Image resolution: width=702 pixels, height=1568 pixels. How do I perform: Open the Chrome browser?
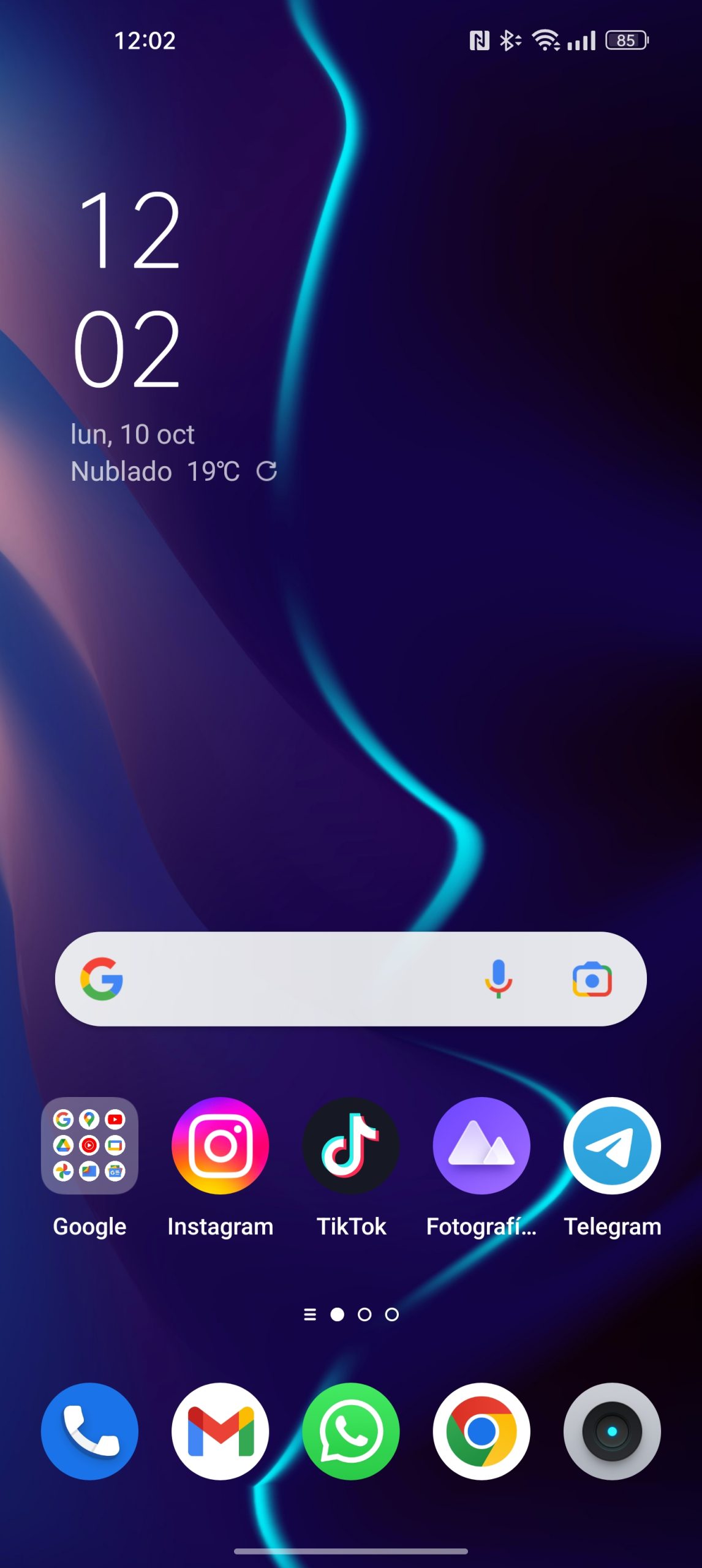481,1431
